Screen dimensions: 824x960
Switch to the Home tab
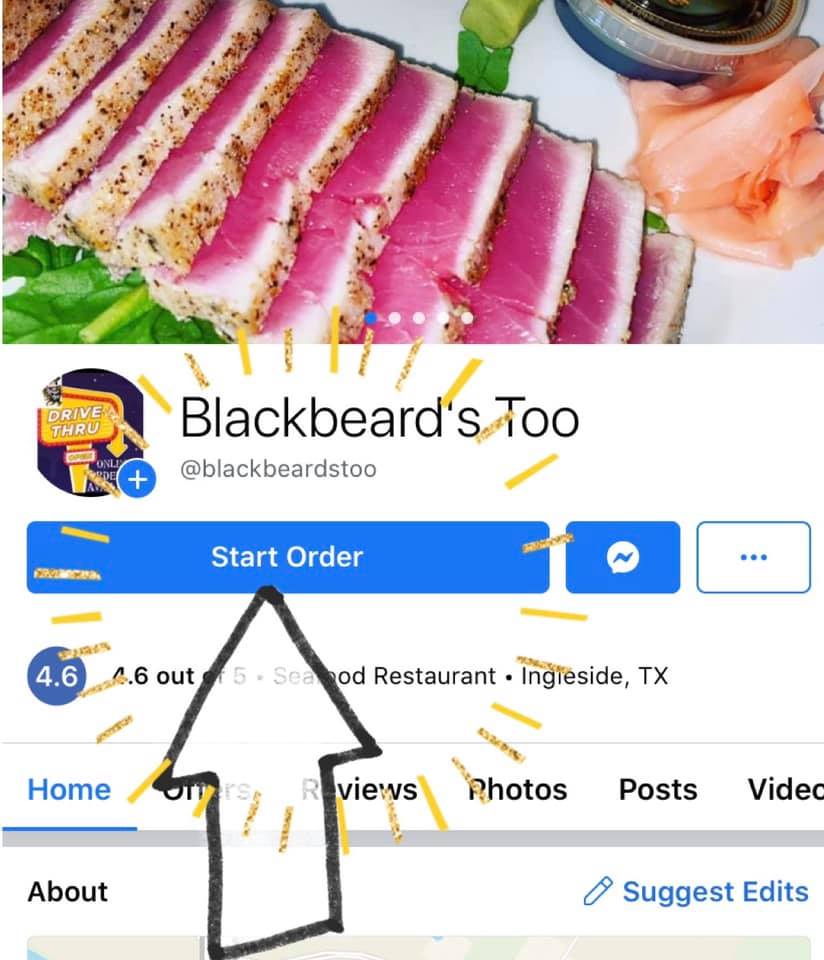(69, 790)
